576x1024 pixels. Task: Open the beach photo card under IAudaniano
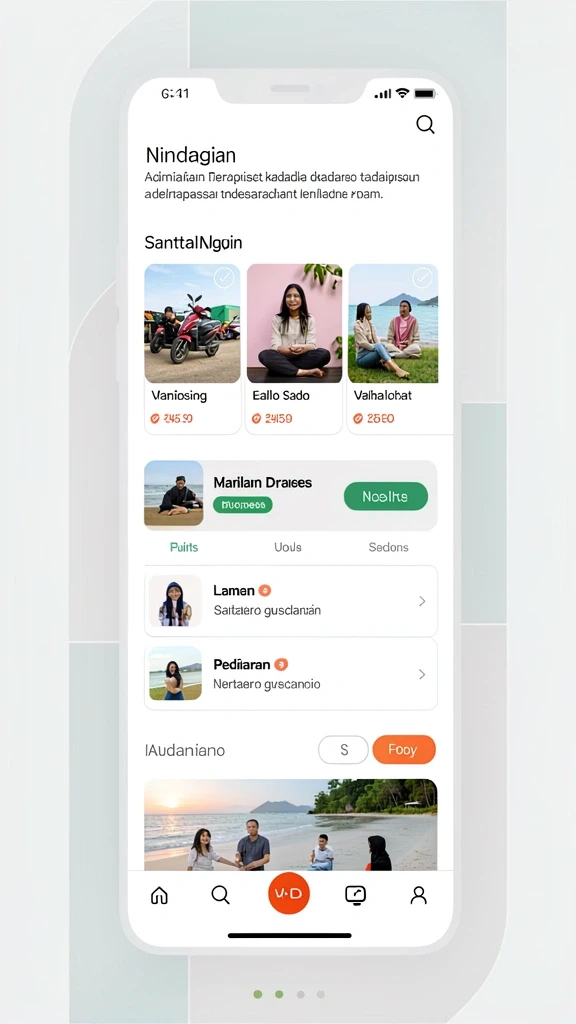tap(291, 824)
